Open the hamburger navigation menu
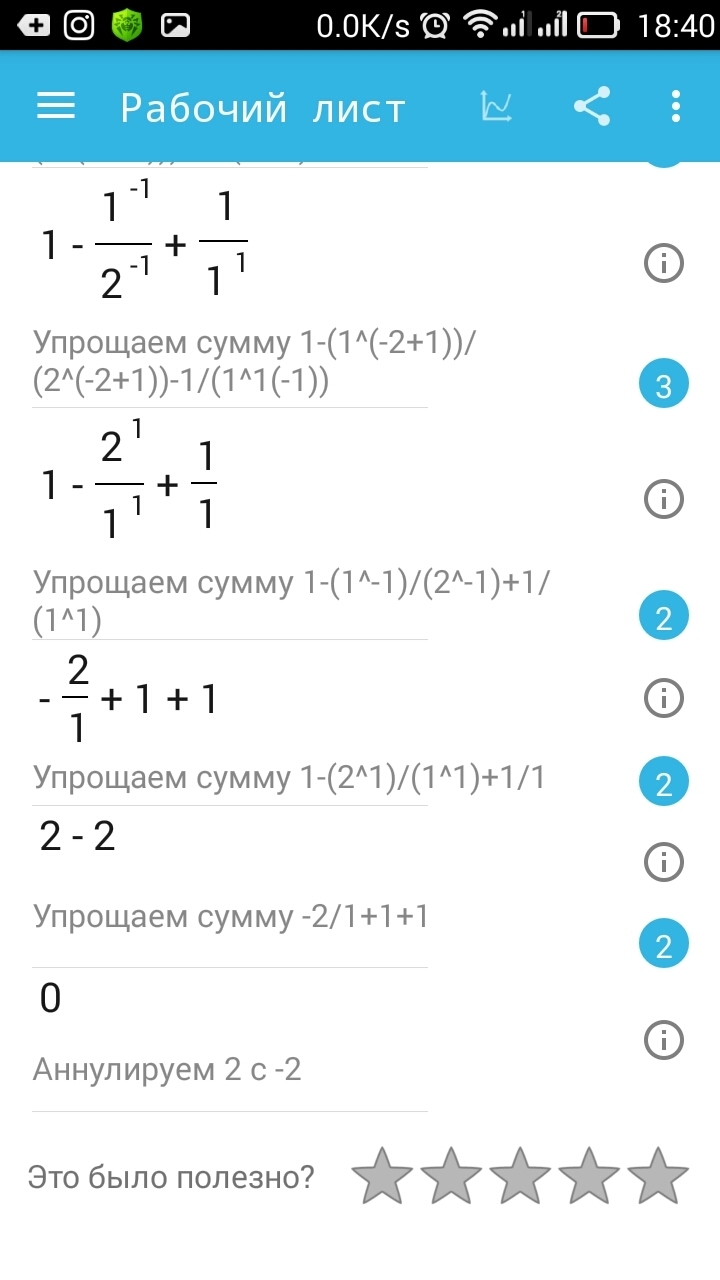 (x=56, y=106)
